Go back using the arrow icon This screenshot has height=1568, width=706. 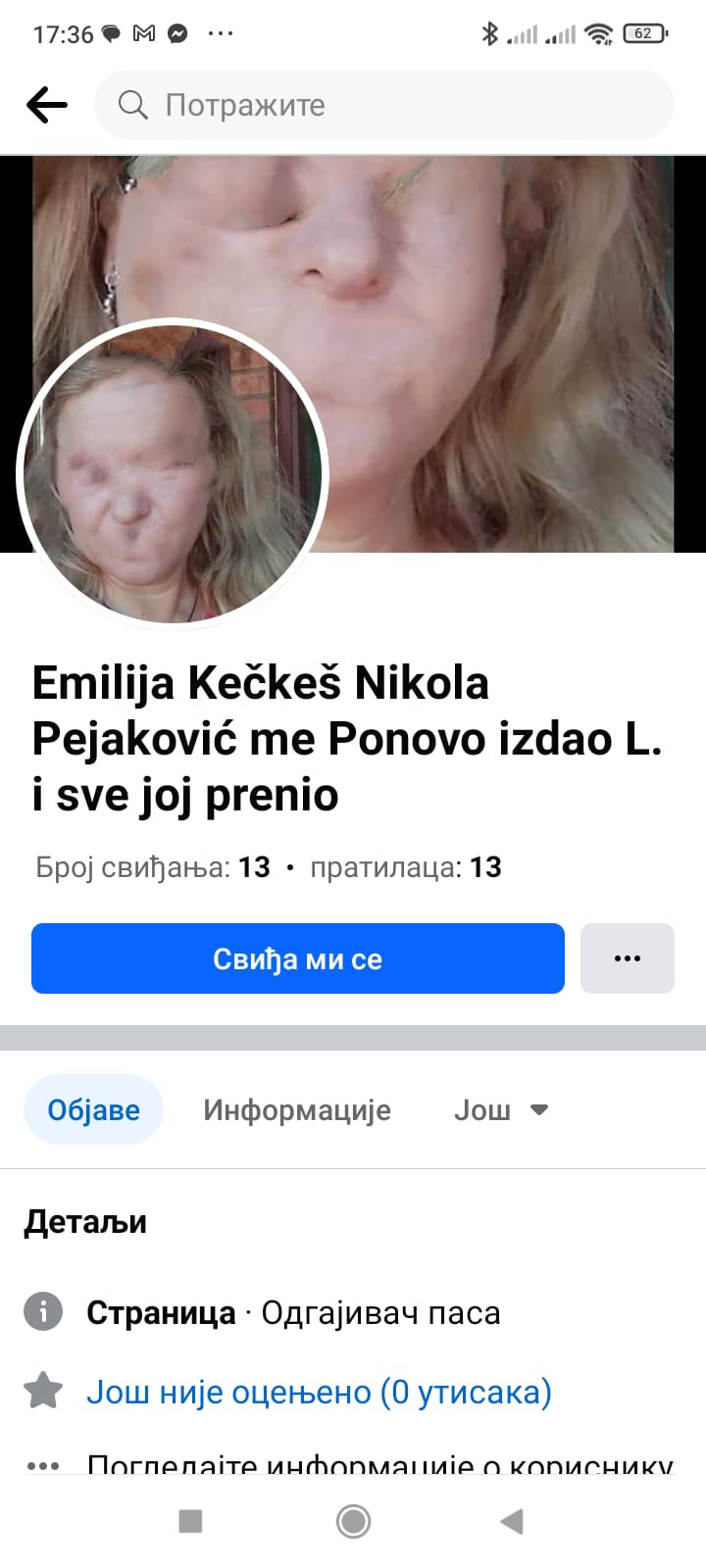click(46, 105)
